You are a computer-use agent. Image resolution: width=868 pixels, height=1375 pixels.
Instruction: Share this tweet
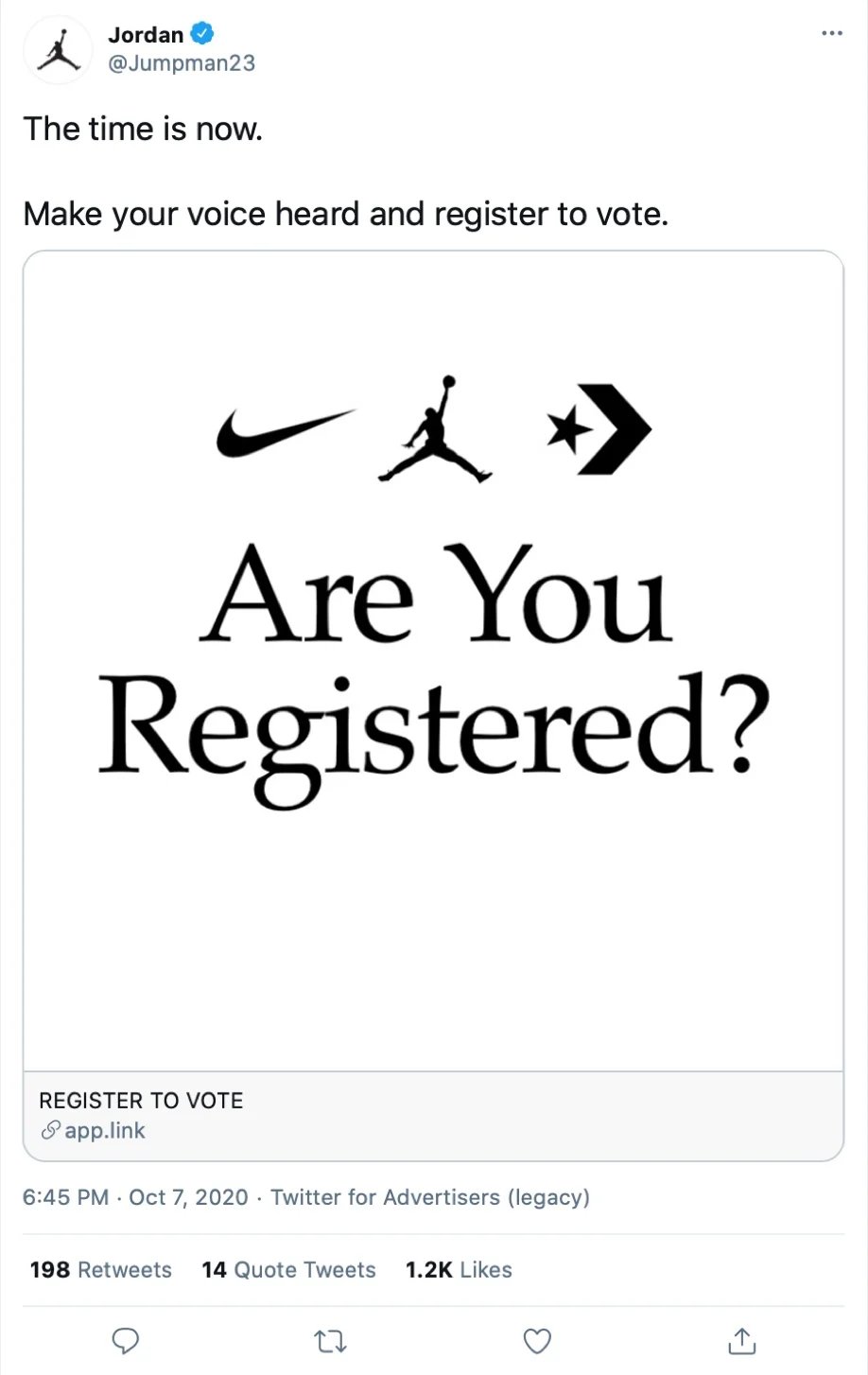(742, 1341)
